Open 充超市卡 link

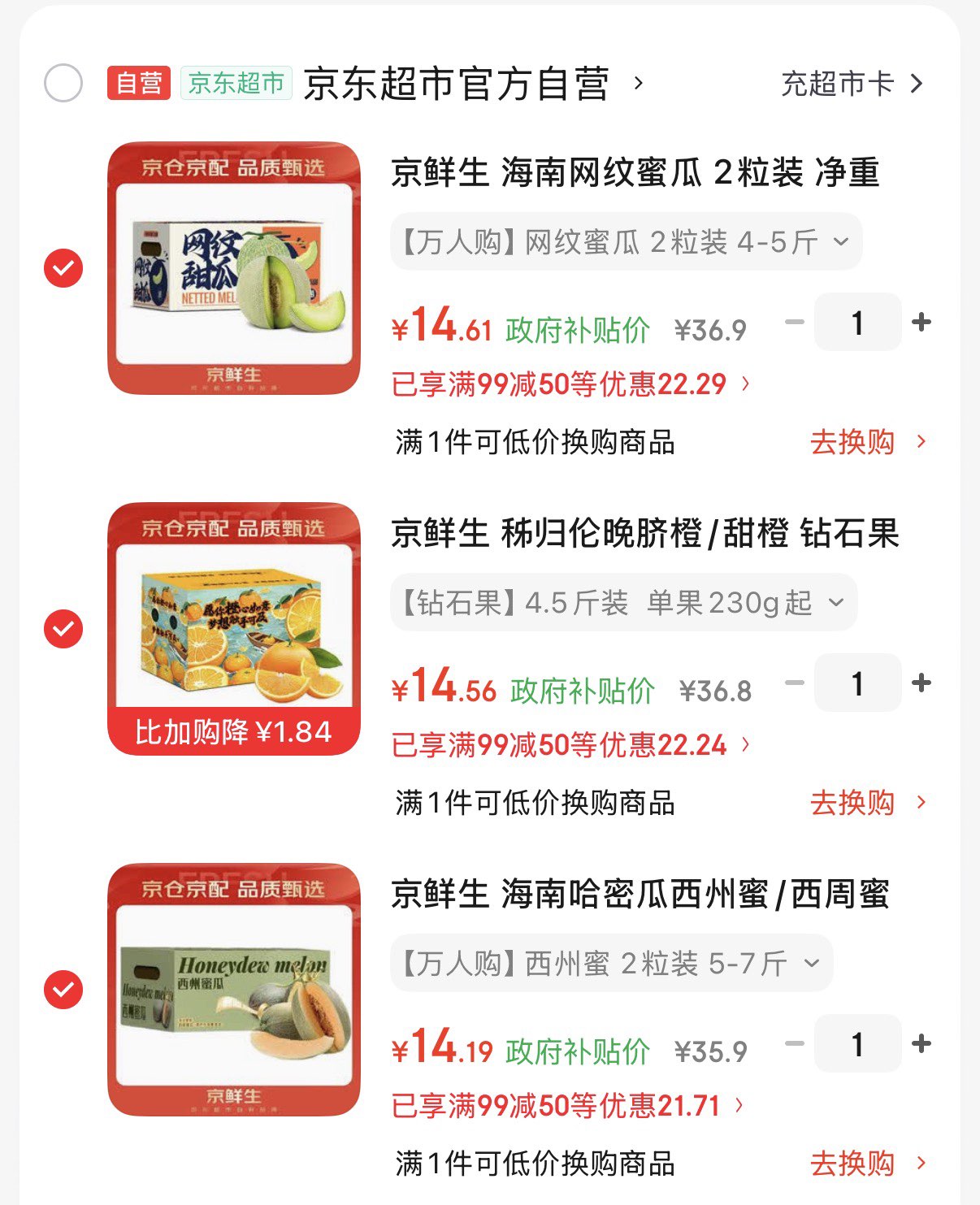pyautogui.click(x=837, y=84)
